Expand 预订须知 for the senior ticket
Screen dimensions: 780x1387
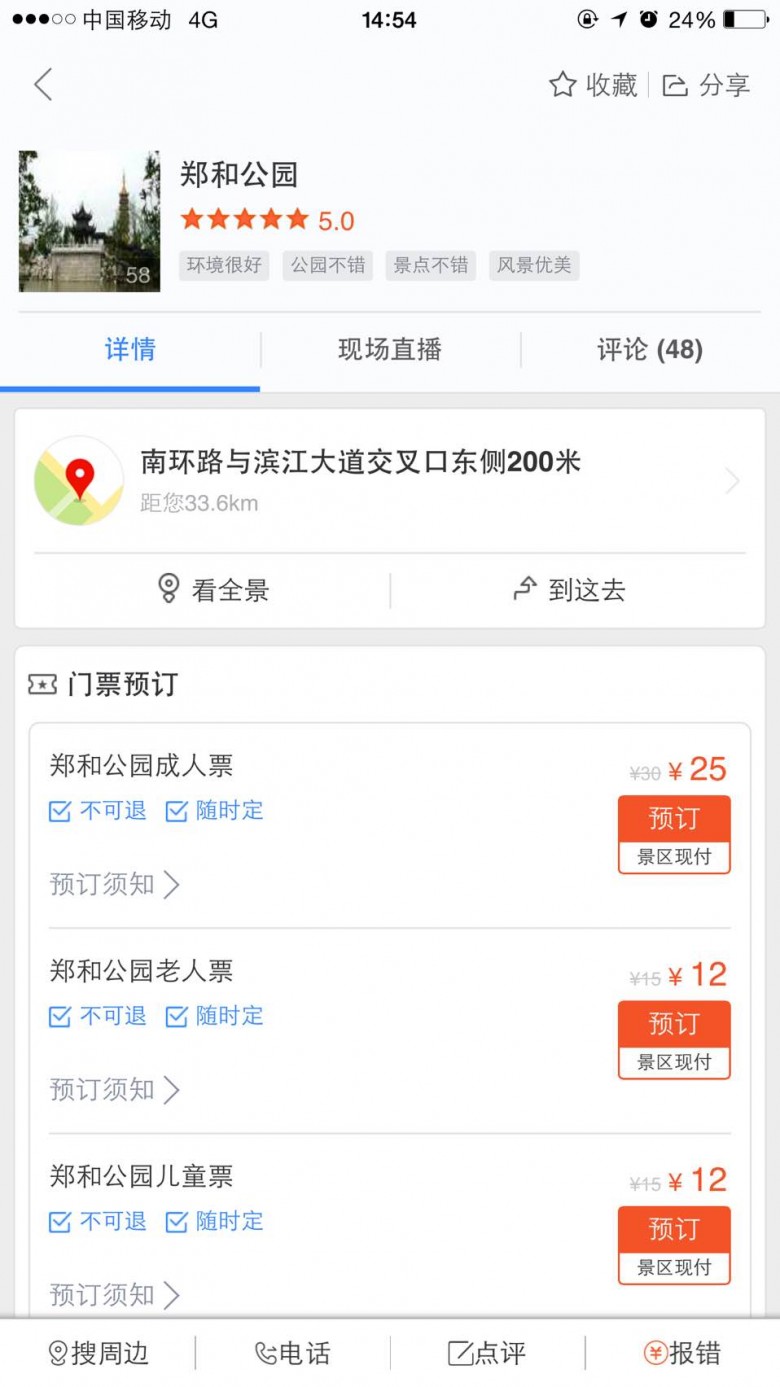pyautogui.click(x=115, y=1089)
